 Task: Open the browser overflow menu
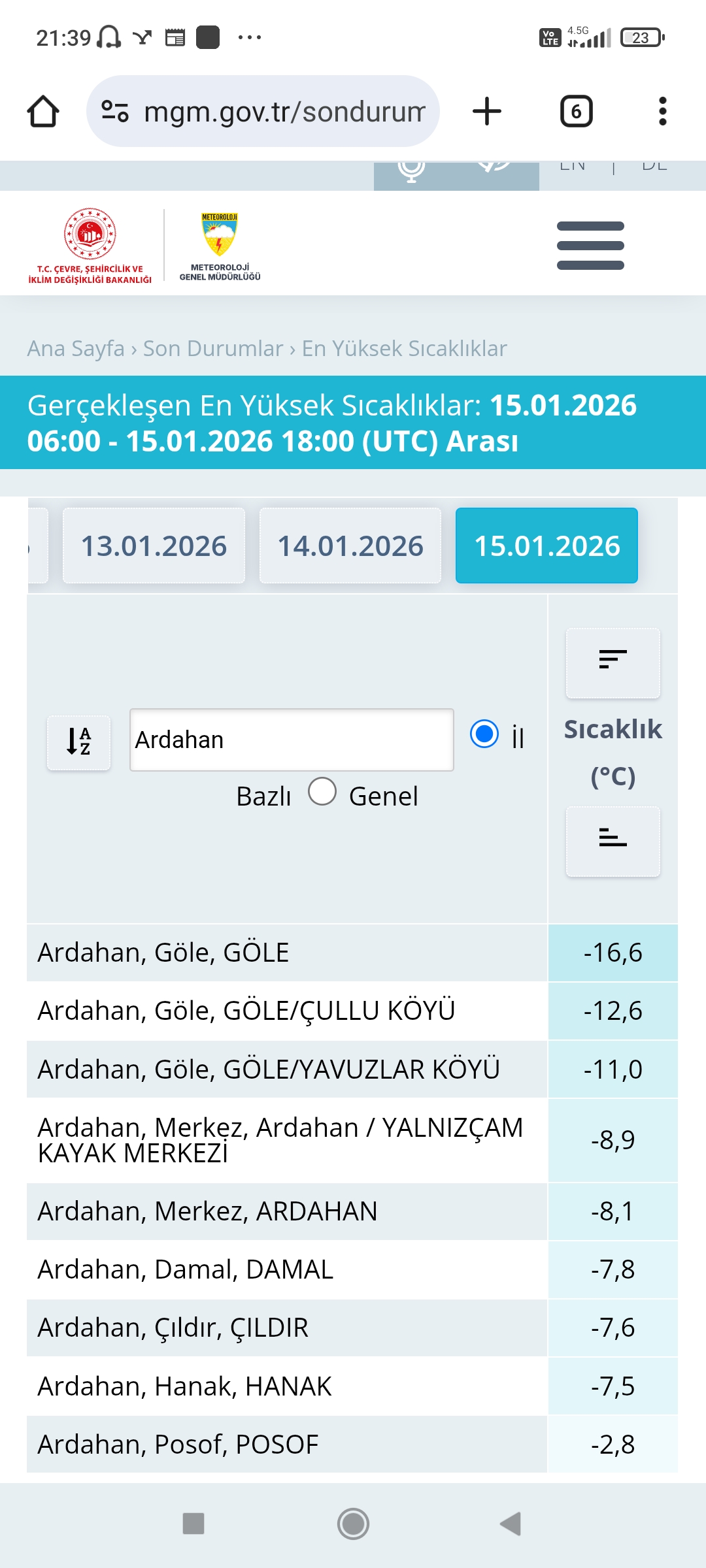pos(663,111)
